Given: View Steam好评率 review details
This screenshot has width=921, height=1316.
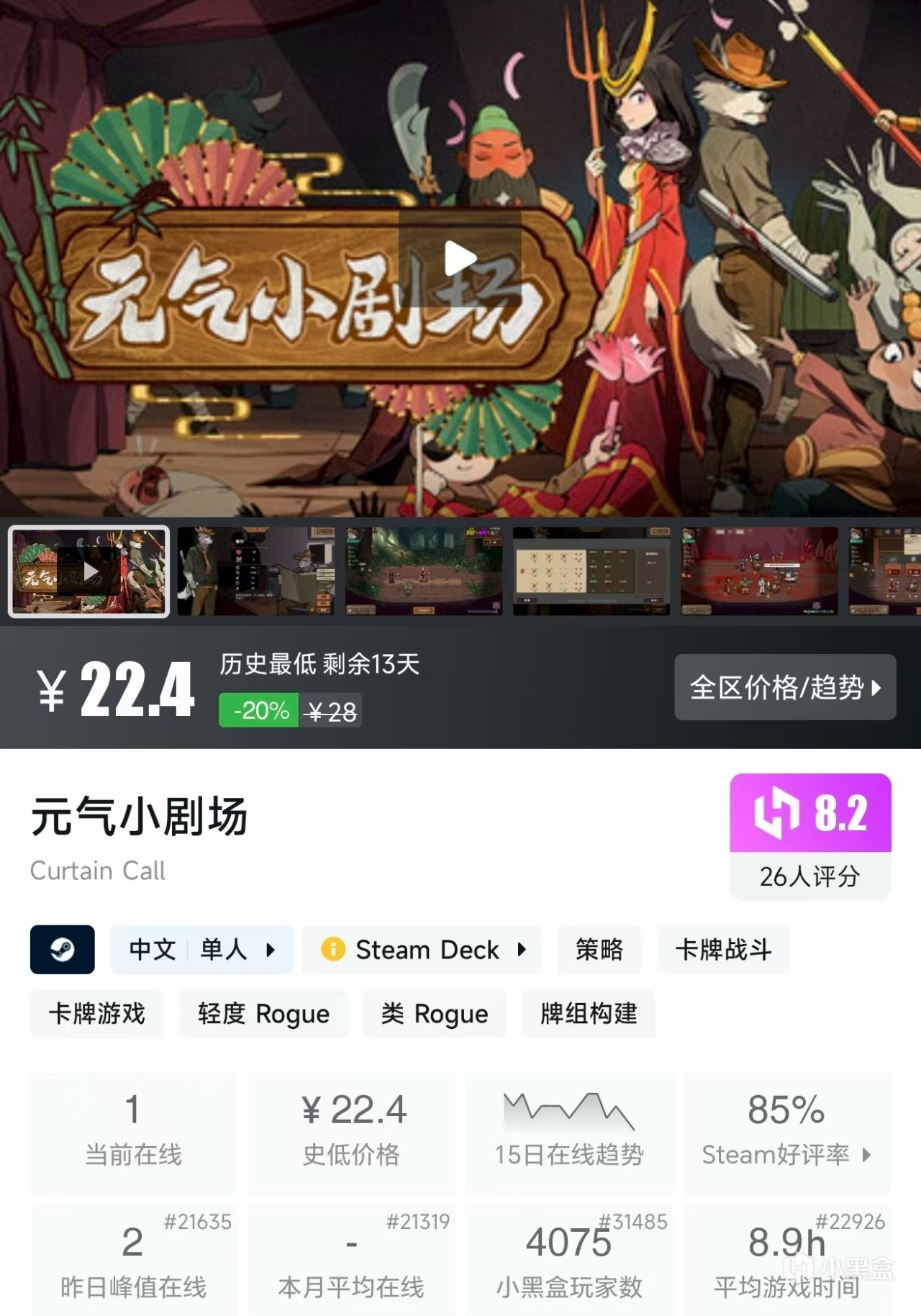Looking at the screenshot, I should [786, 1131].
